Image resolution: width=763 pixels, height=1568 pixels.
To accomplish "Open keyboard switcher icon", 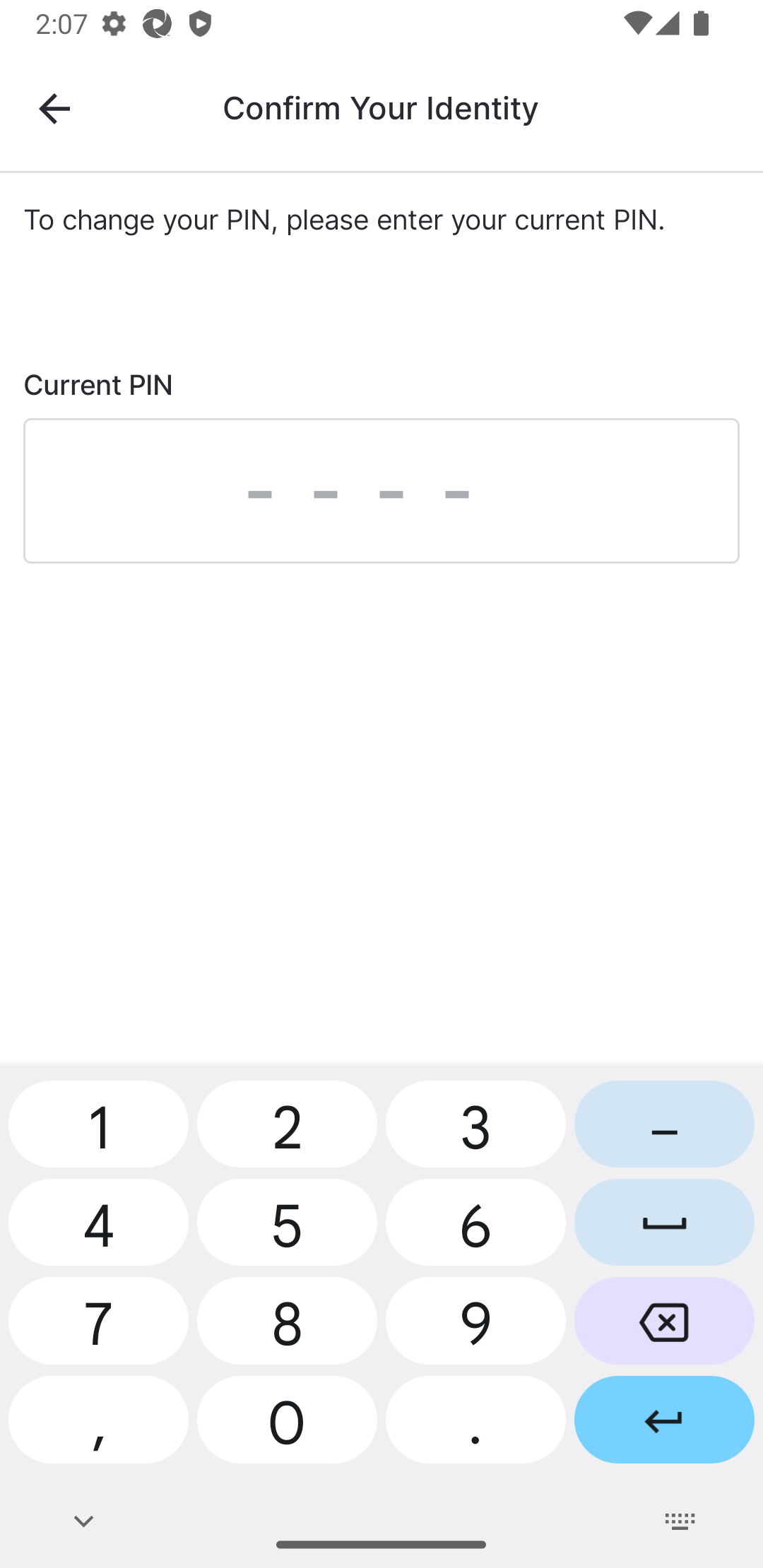I will (x=680, y=1521).
